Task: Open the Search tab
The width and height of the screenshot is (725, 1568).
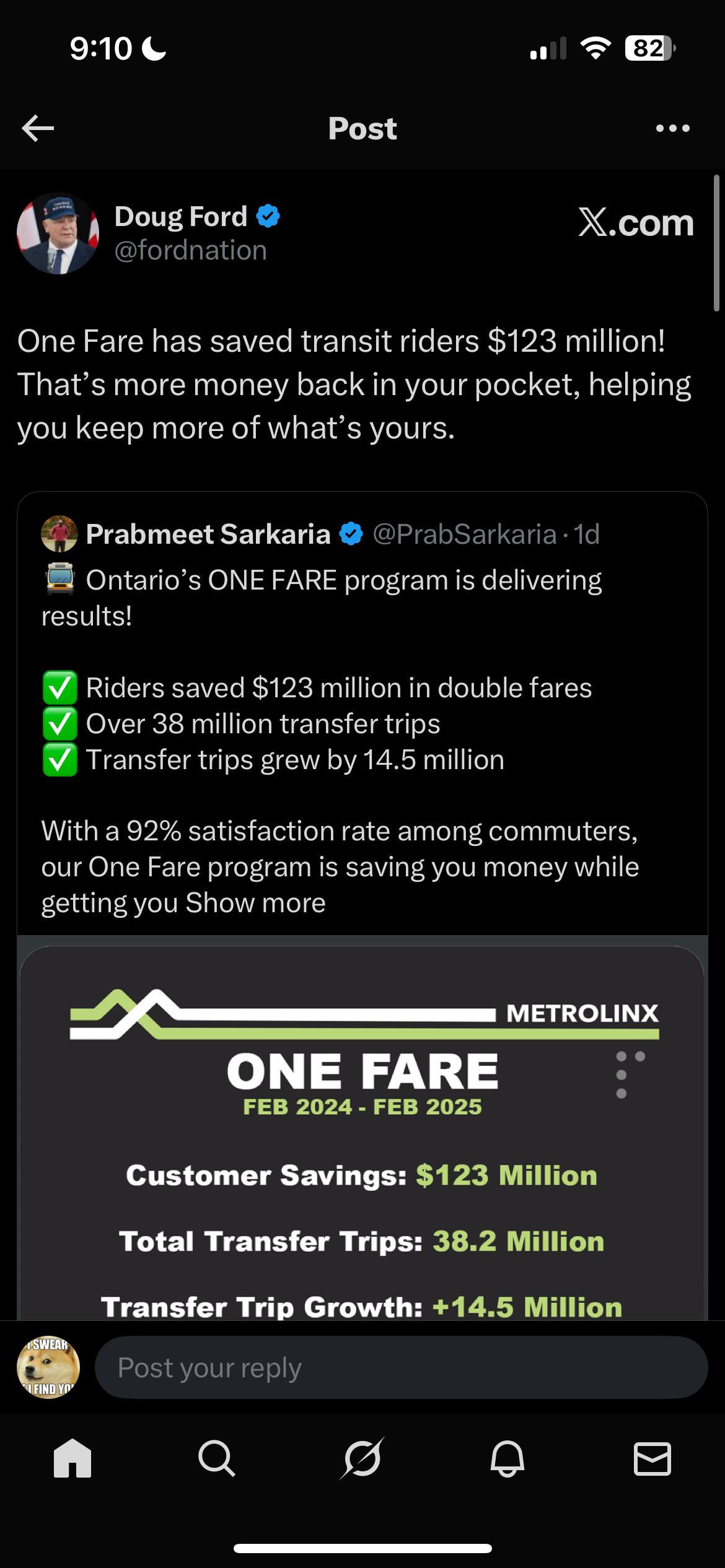Action: pos(217,1458)
